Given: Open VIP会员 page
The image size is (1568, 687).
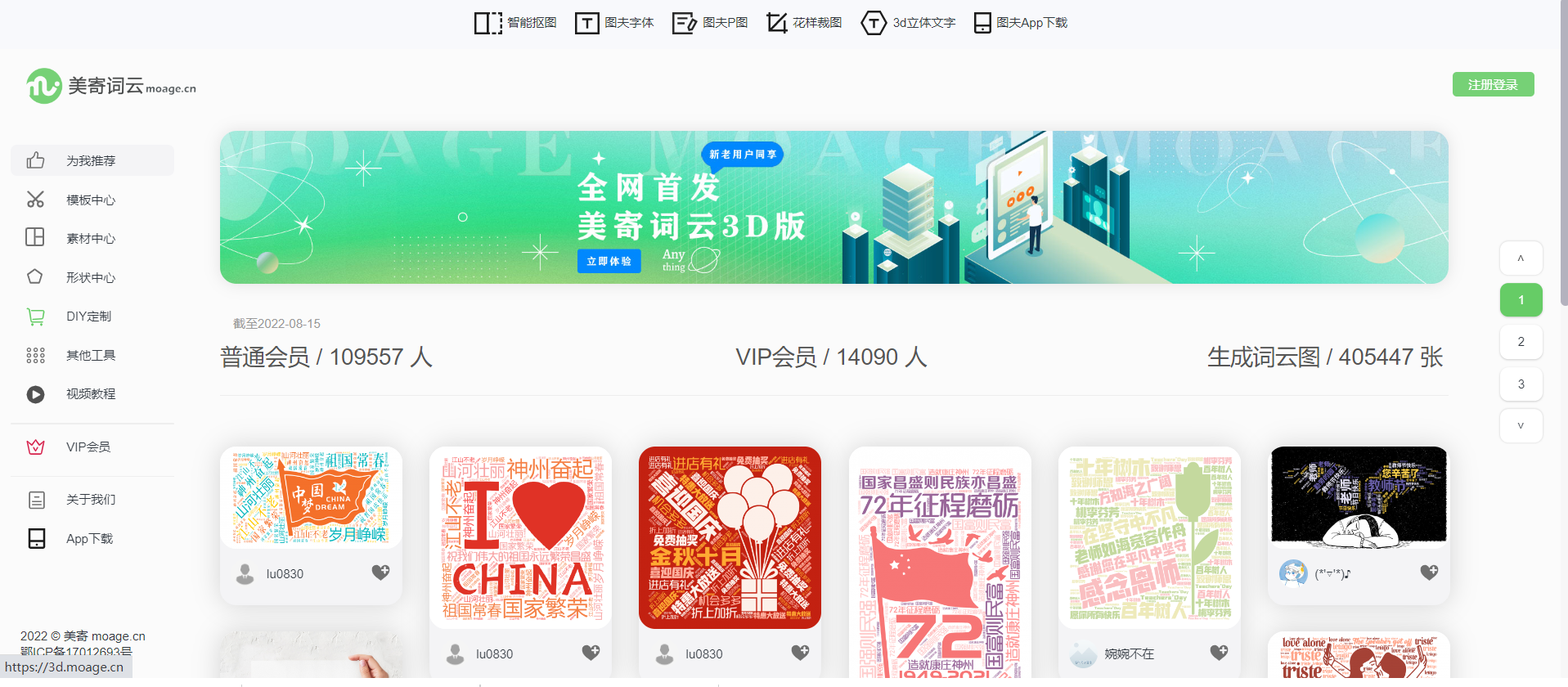Looking at the screenshot, I should [88, 447].
